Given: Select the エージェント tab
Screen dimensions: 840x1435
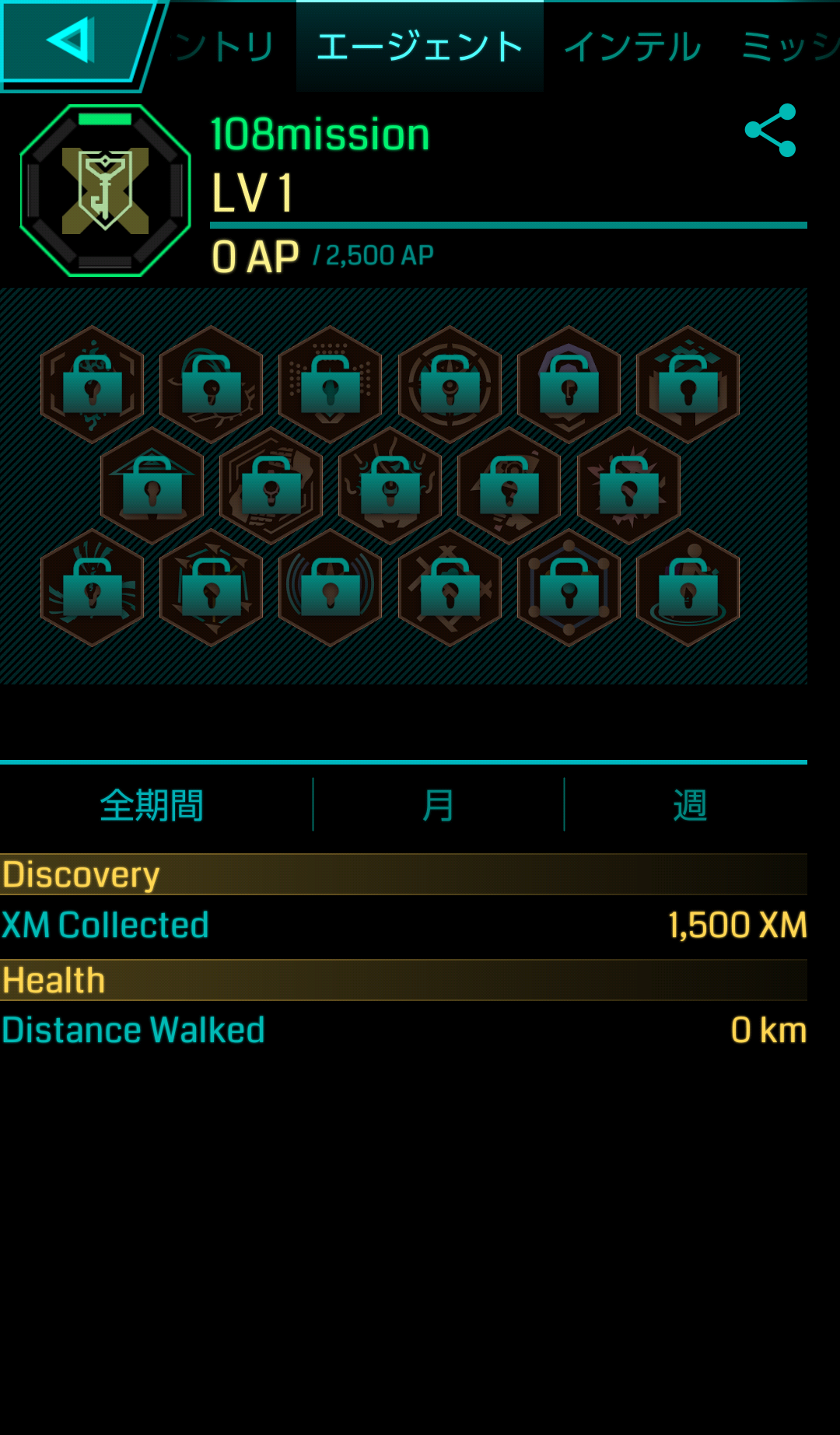Looking at the screenshot, I should tap(419, 47).
